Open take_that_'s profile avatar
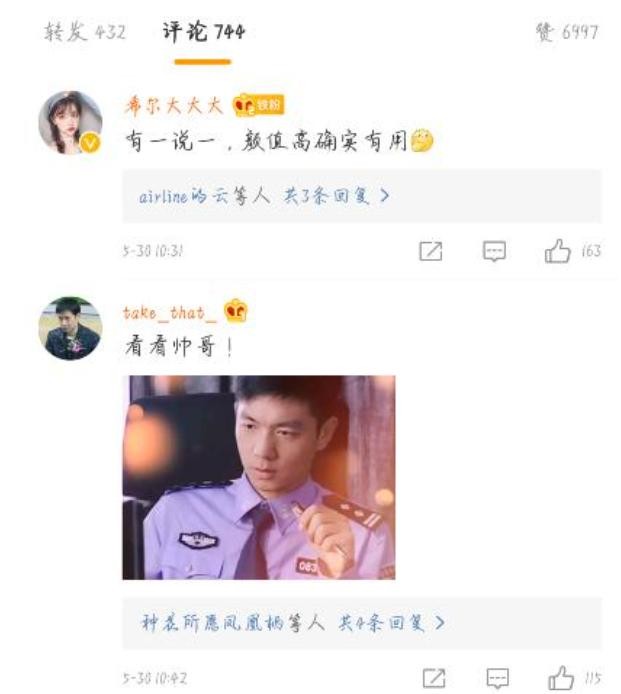Viewport: 621px width, 694px height. click(70, 328)
